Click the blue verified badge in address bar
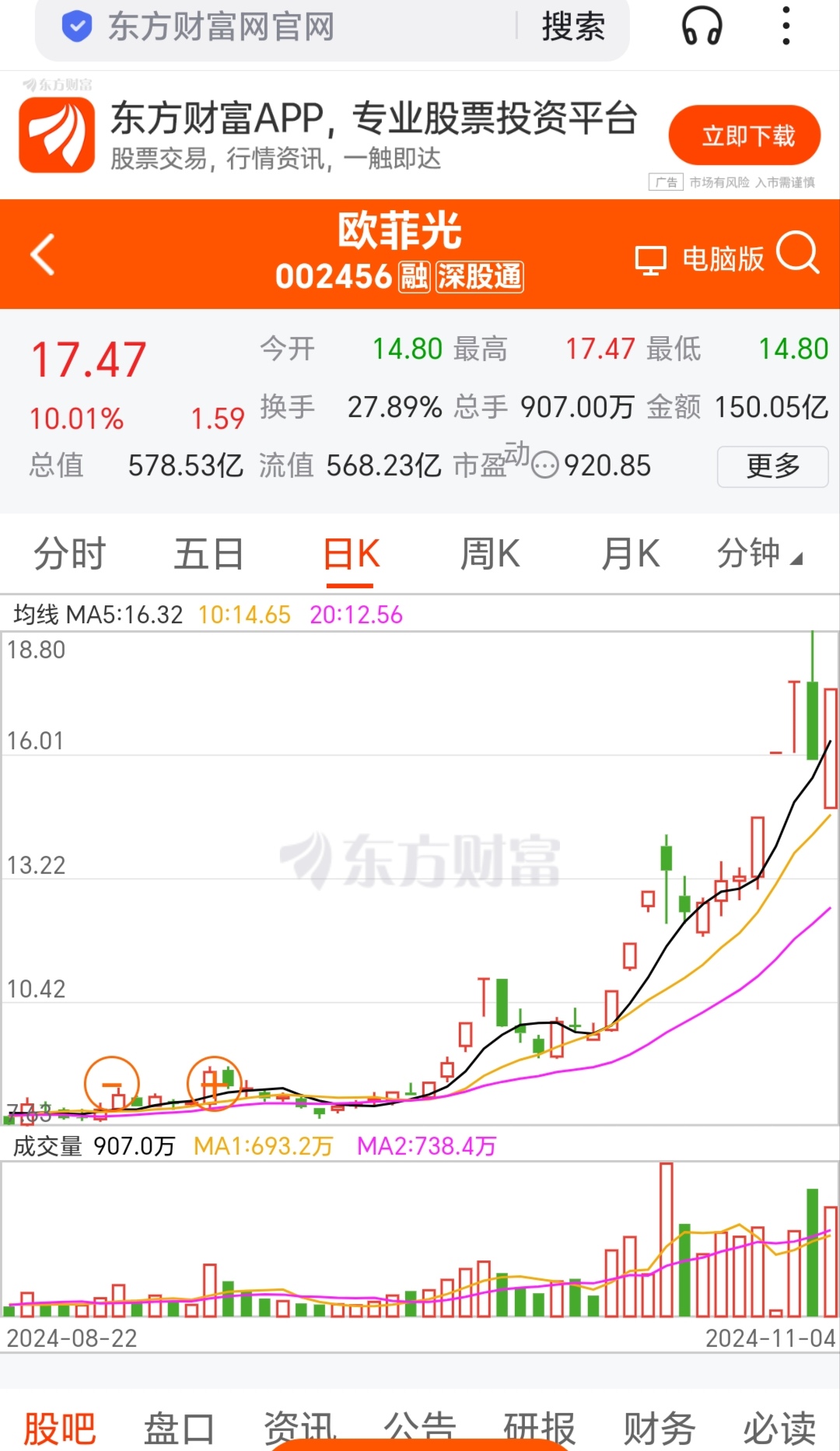Viewport: 840px width, 1451px height. 76,25
